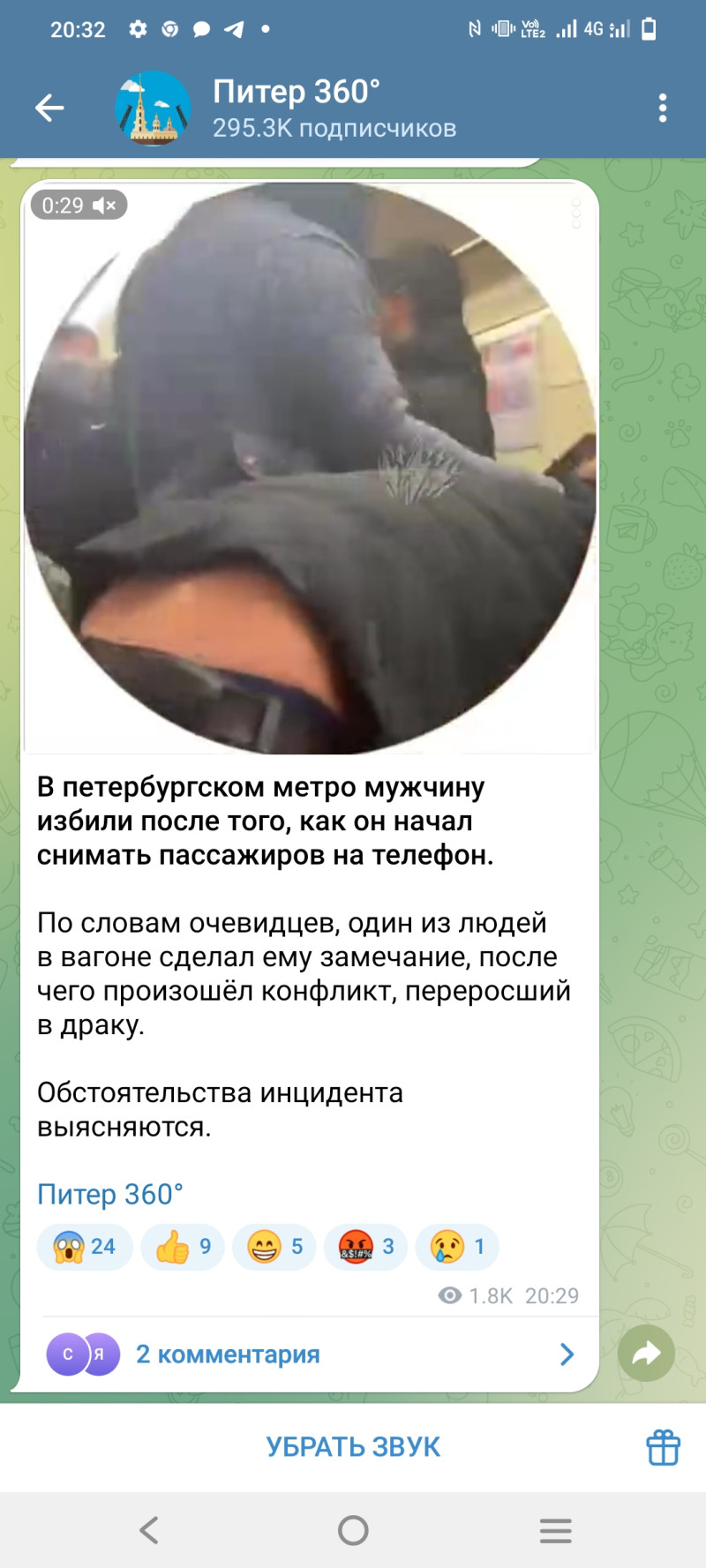Unmute the video with the 0:29 badge
706x1568 pixels.
point(79,206)
